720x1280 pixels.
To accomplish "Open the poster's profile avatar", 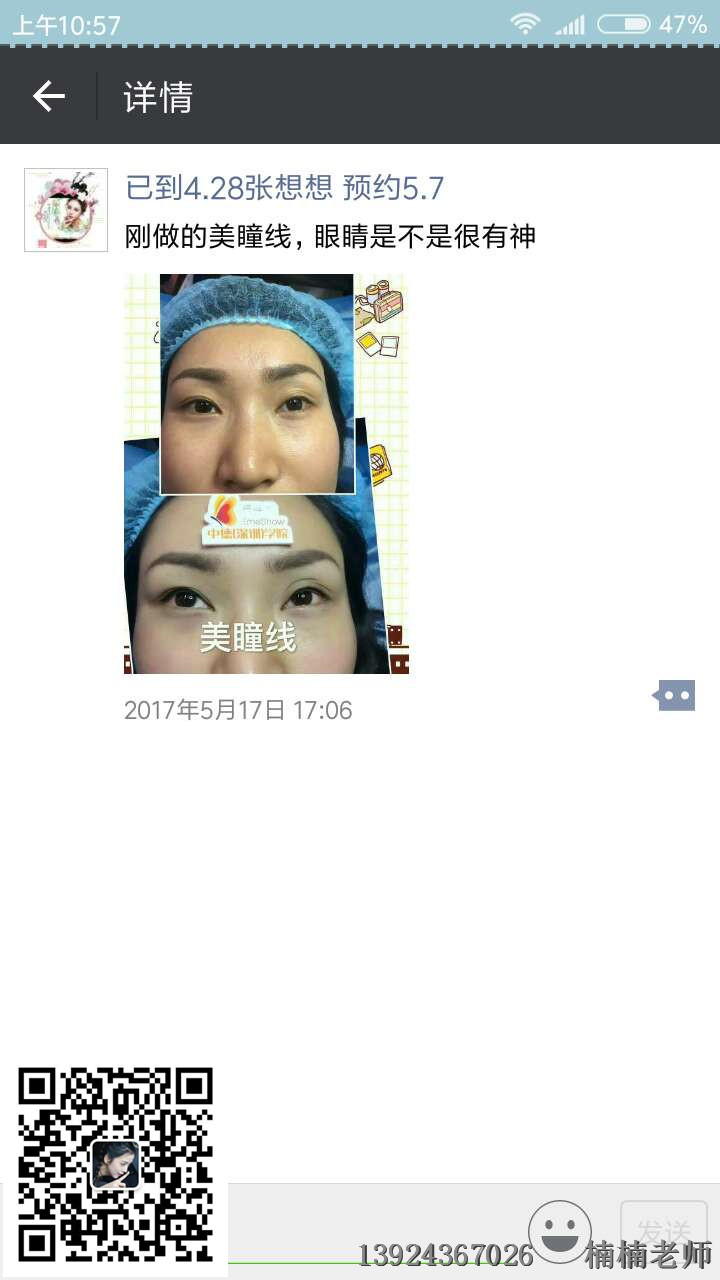I will (x=66, y=210).
